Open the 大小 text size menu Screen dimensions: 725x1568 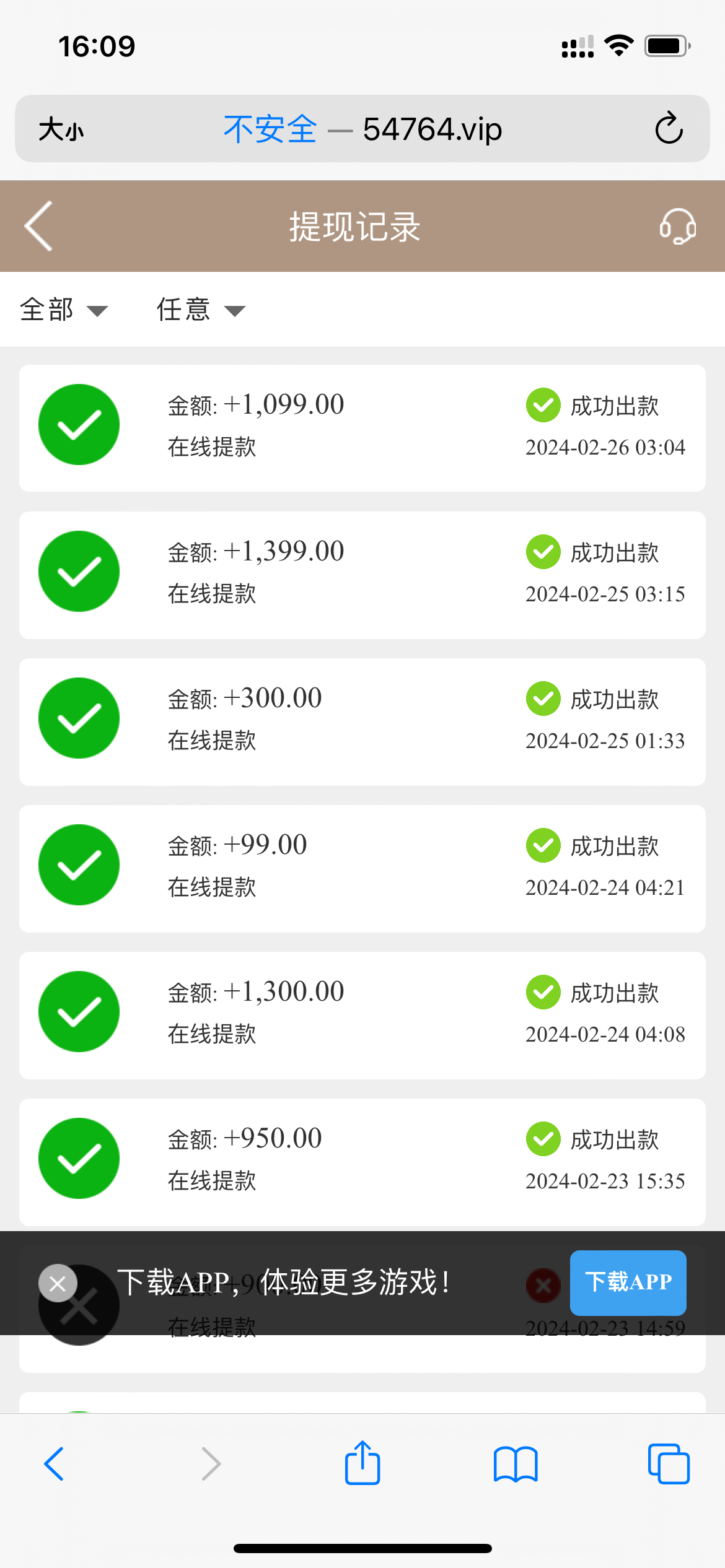[61, 129]
